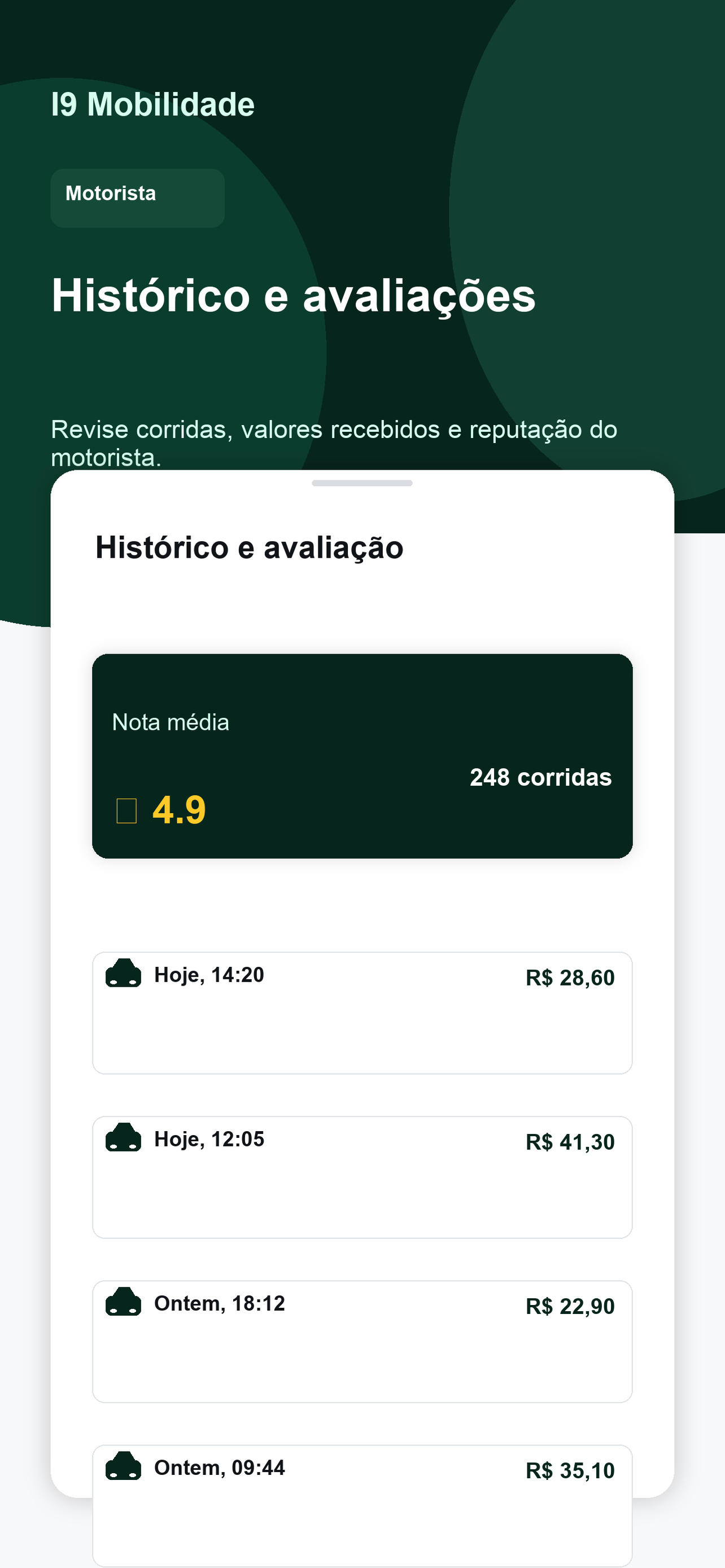Select the Ontem, 09:44 ride card
Viewport: 725px width, 1568px height.
[x=362, y=1505]
